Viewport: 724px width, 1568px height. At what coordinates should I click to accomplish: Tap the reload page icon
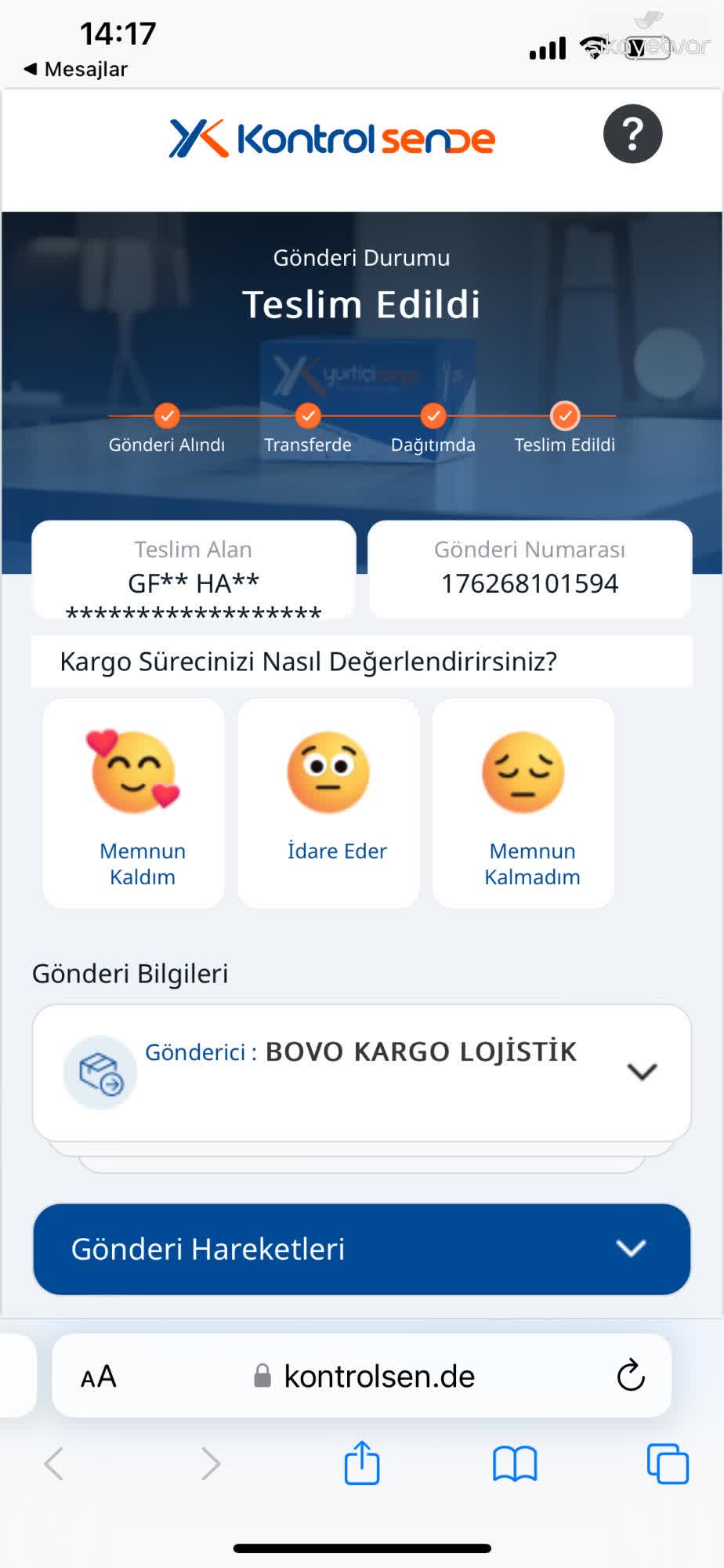[x=631, y=1375]
